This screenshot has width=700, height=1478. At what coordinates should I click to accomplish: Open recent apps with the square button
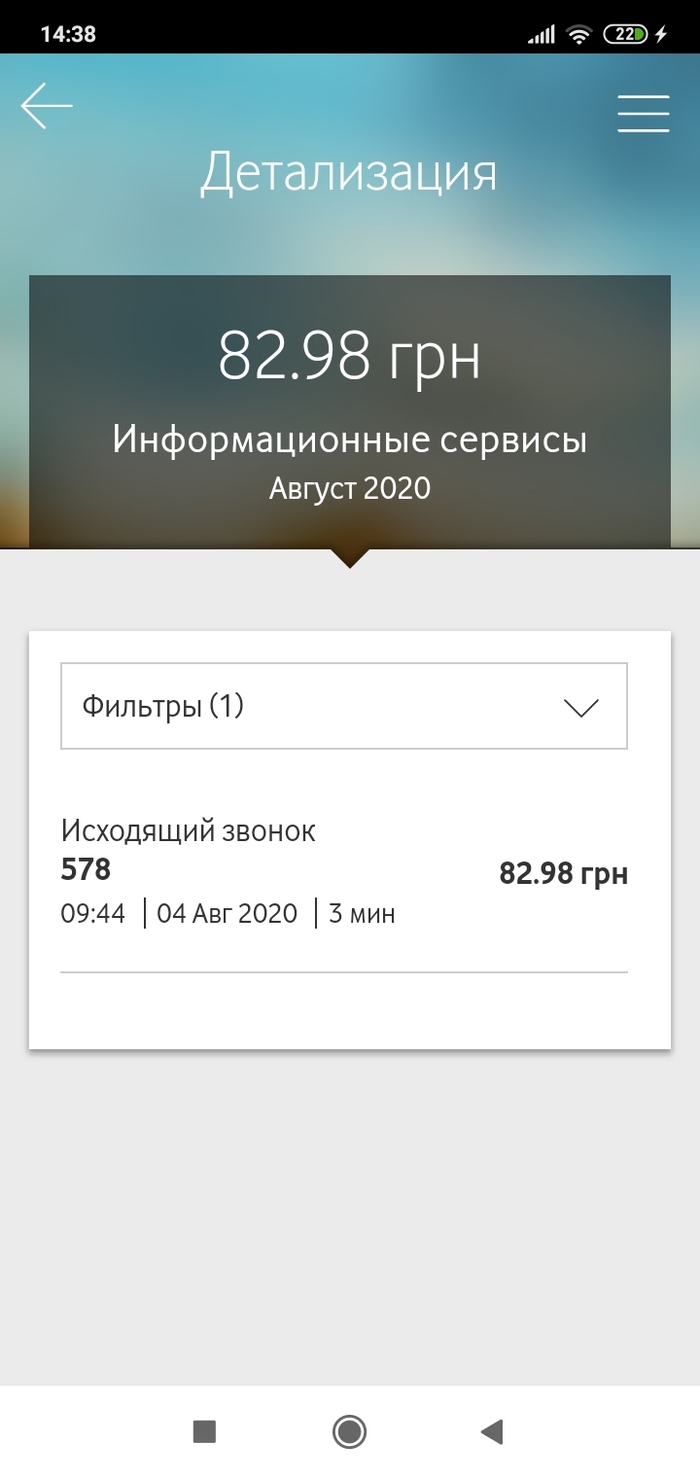coord(204,1432)
